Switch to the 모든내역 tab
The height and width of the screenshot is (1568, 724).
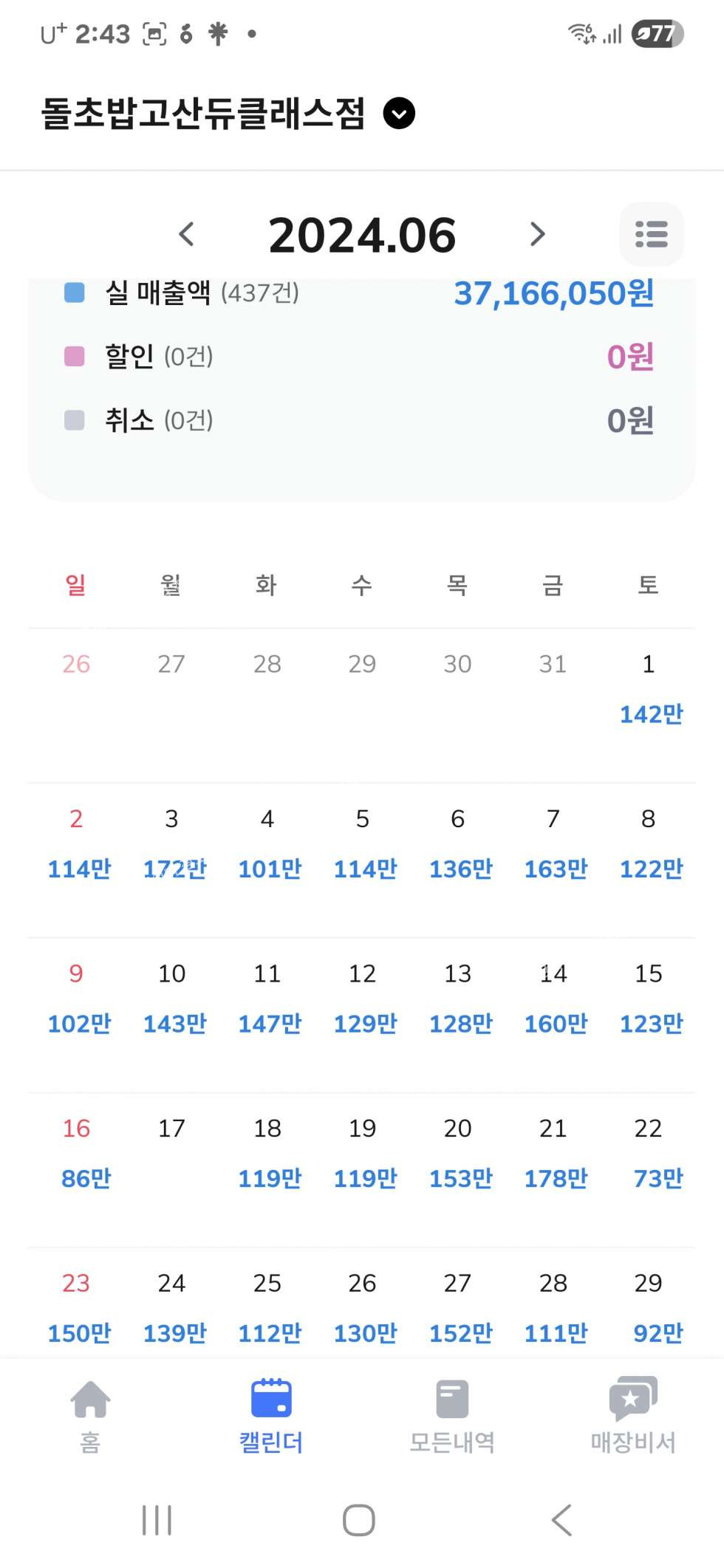[452, 1416]
